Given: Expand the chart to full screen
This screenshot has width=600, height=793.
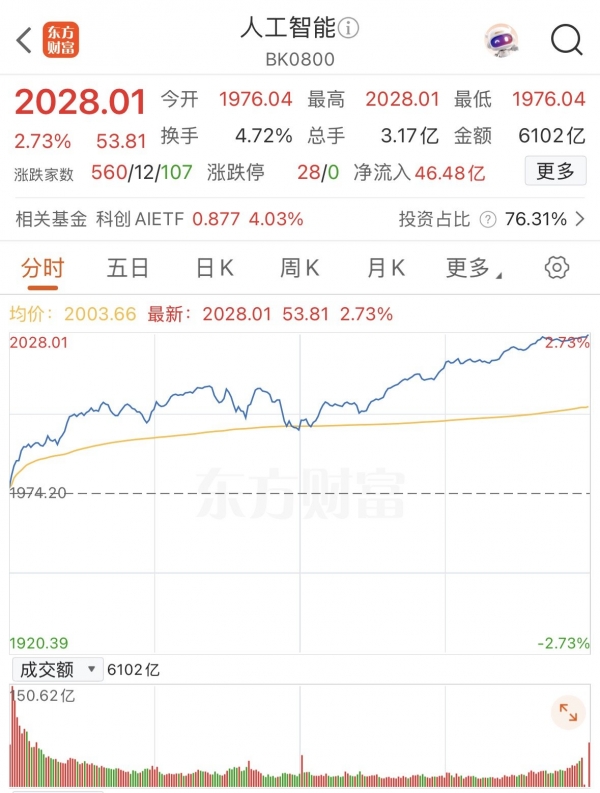Looking at the screenshot, I should (x=567, y=712).
